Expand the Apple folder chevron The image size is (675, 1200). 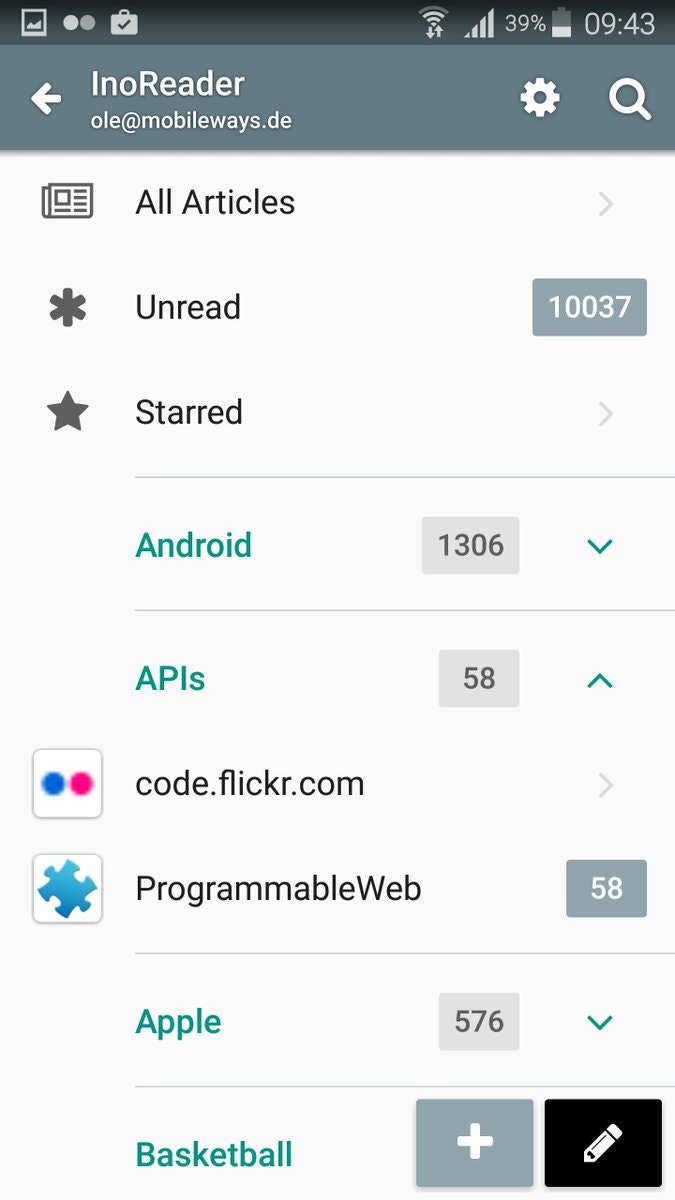(600, 1022)
